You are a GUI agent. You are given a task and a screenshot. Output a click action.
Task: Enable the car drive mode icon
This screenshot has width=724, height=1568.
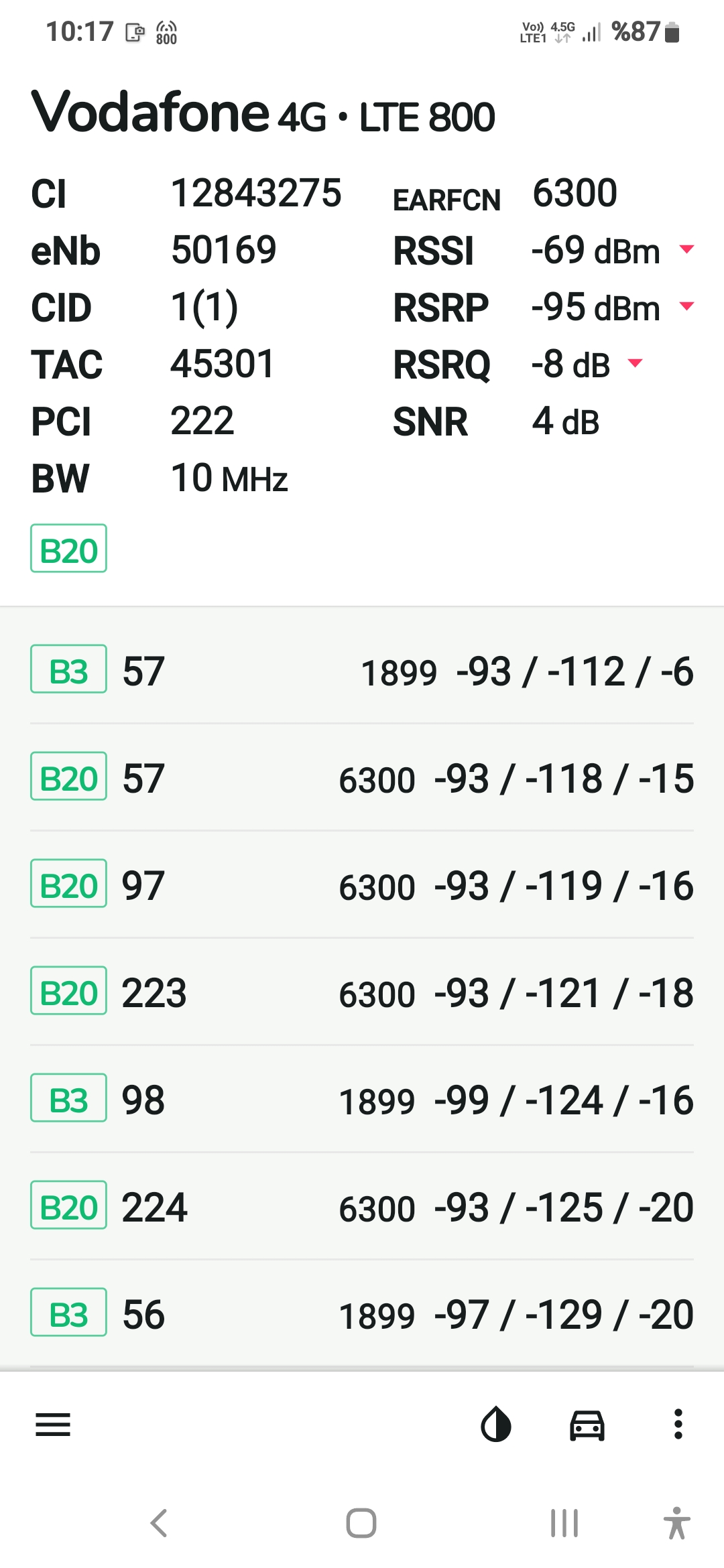(x=587, y=1425)
